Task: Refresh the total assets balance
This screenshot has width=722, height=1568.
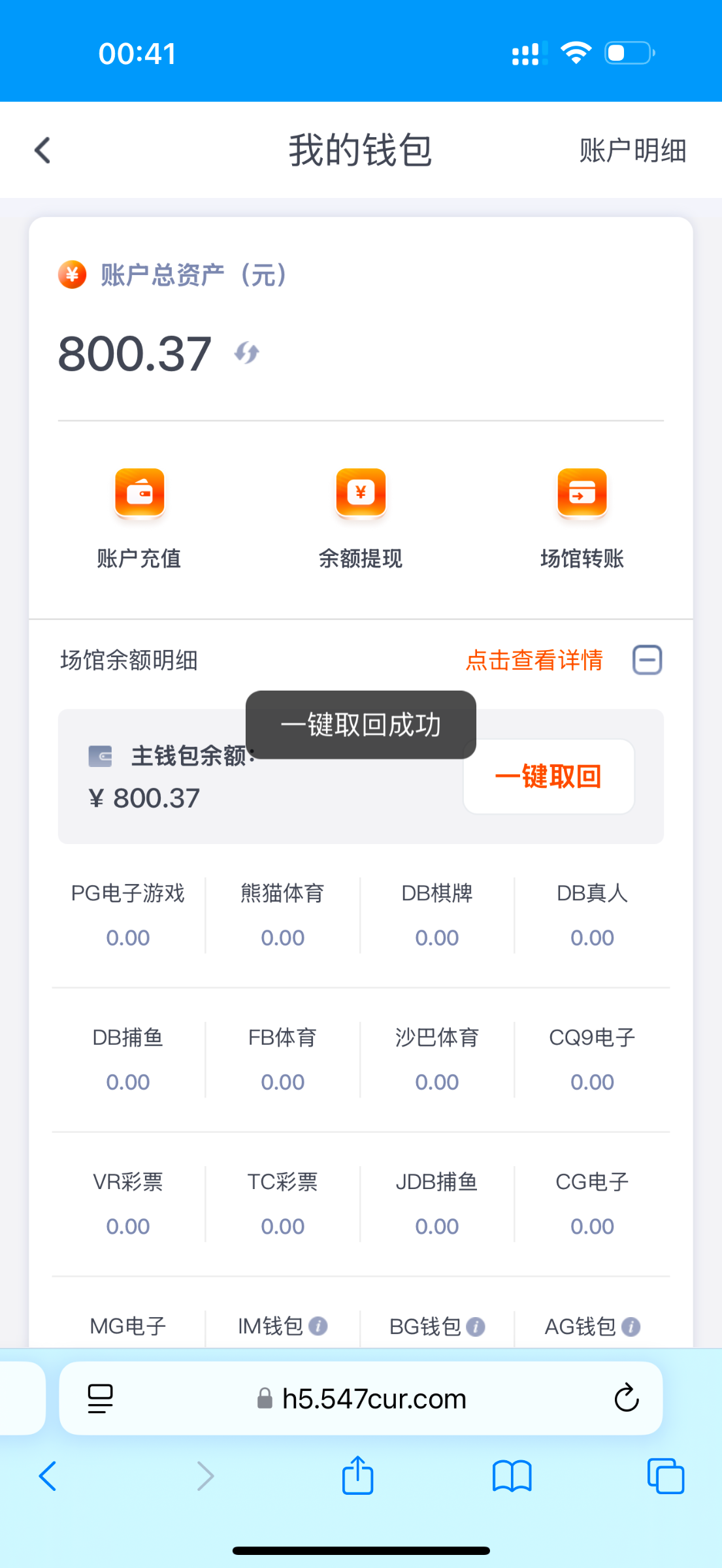Action: 247,353
